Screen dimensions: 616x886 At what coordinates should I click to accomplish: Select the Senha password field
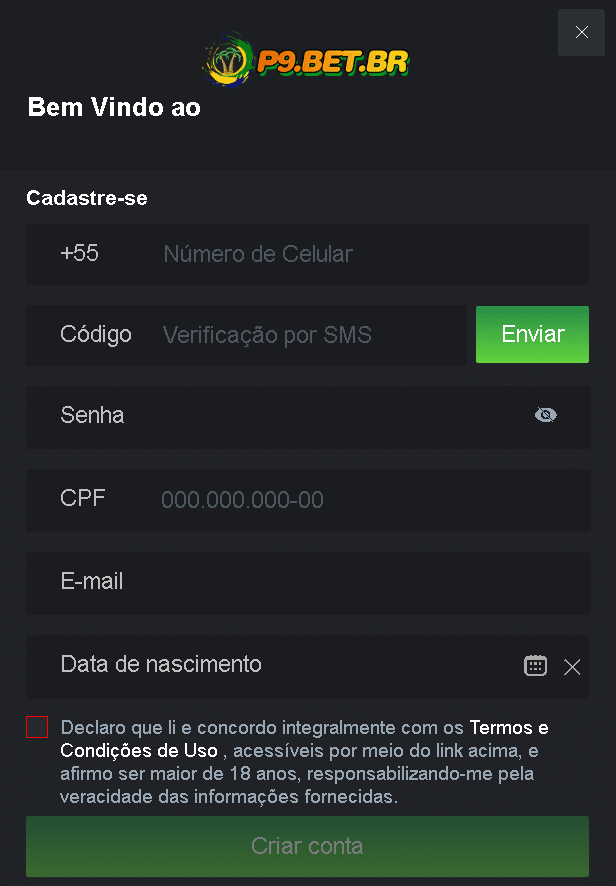(x=300, y=416)
